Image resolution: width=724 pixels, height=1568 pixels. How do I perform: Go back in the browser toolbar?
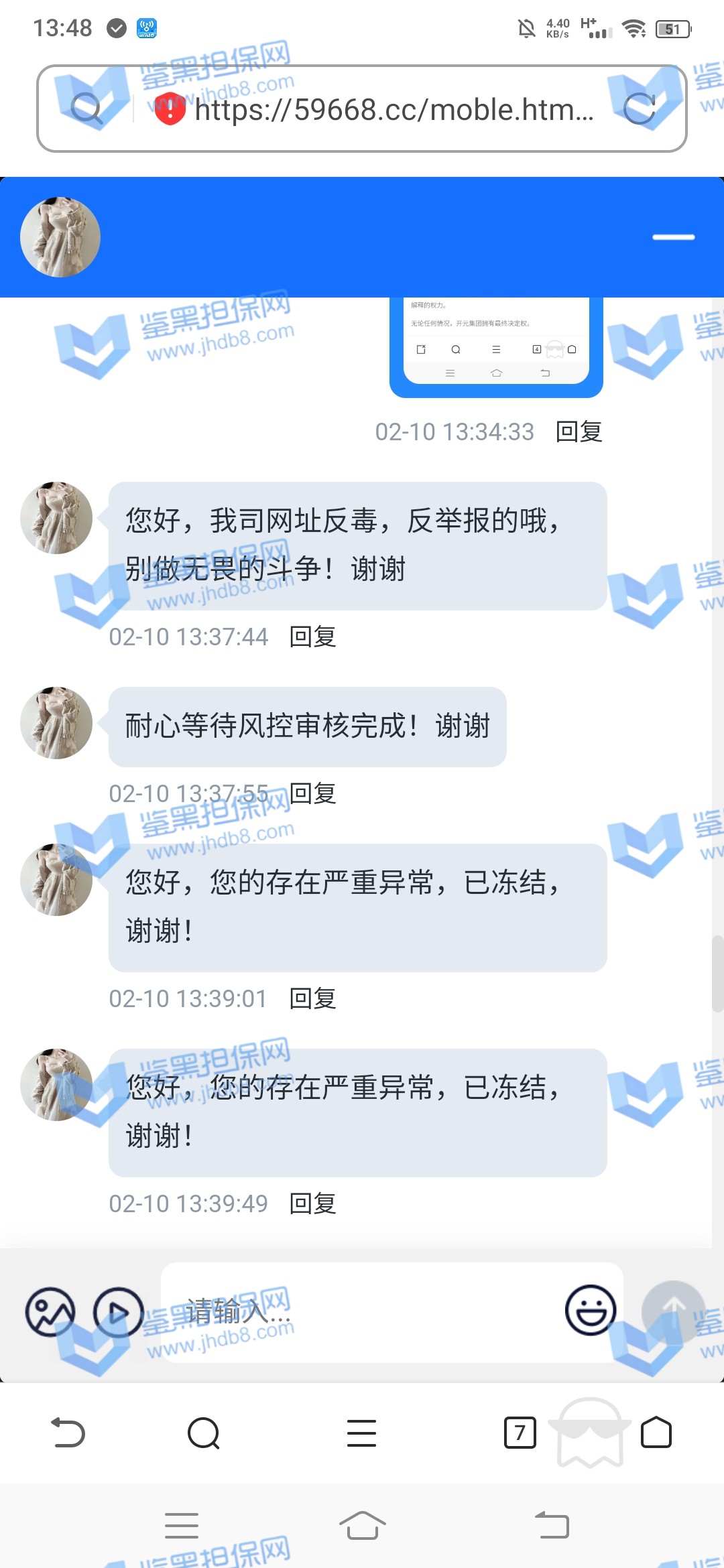68,1433
